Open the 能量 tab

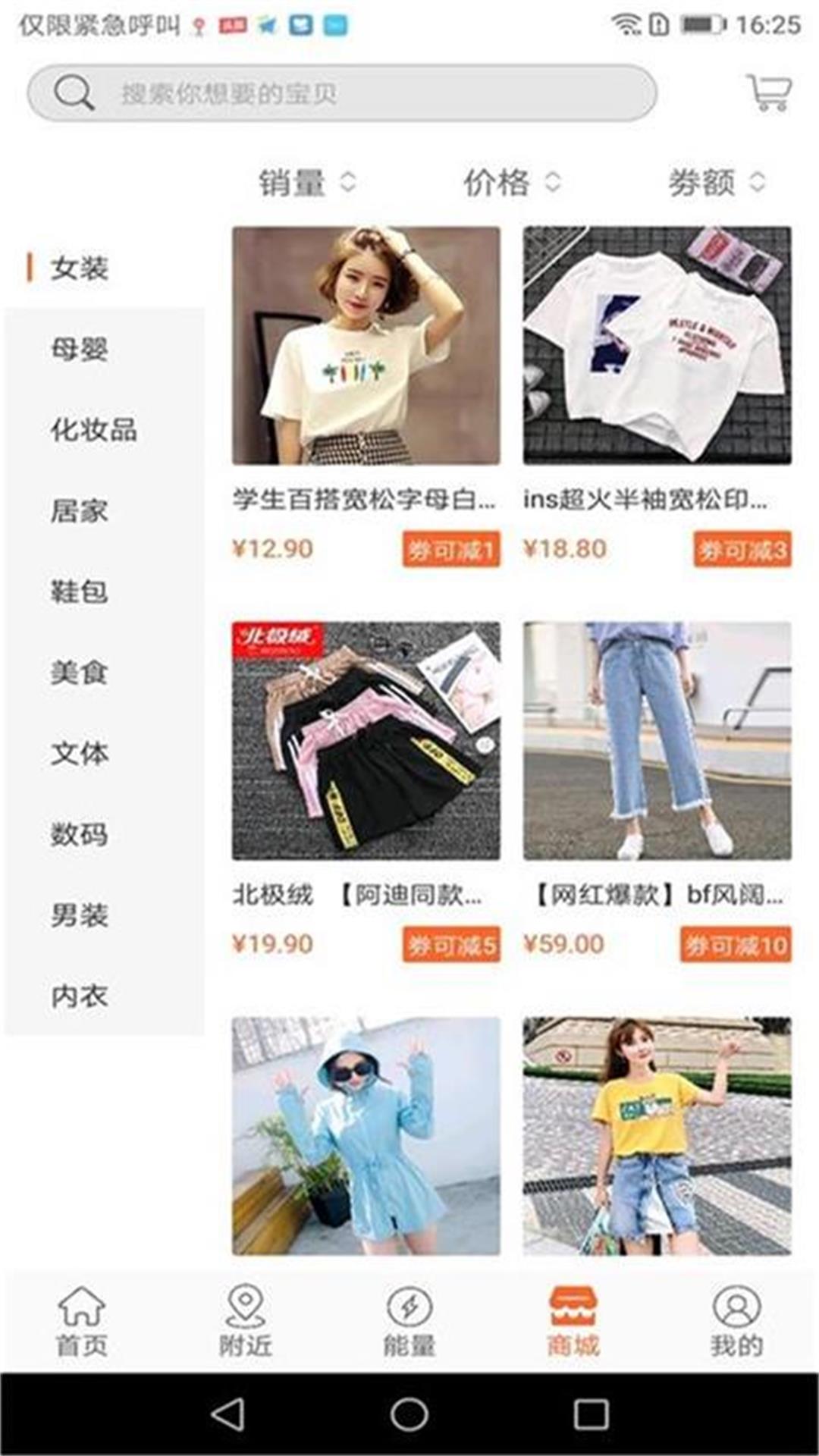[409, 1322]
